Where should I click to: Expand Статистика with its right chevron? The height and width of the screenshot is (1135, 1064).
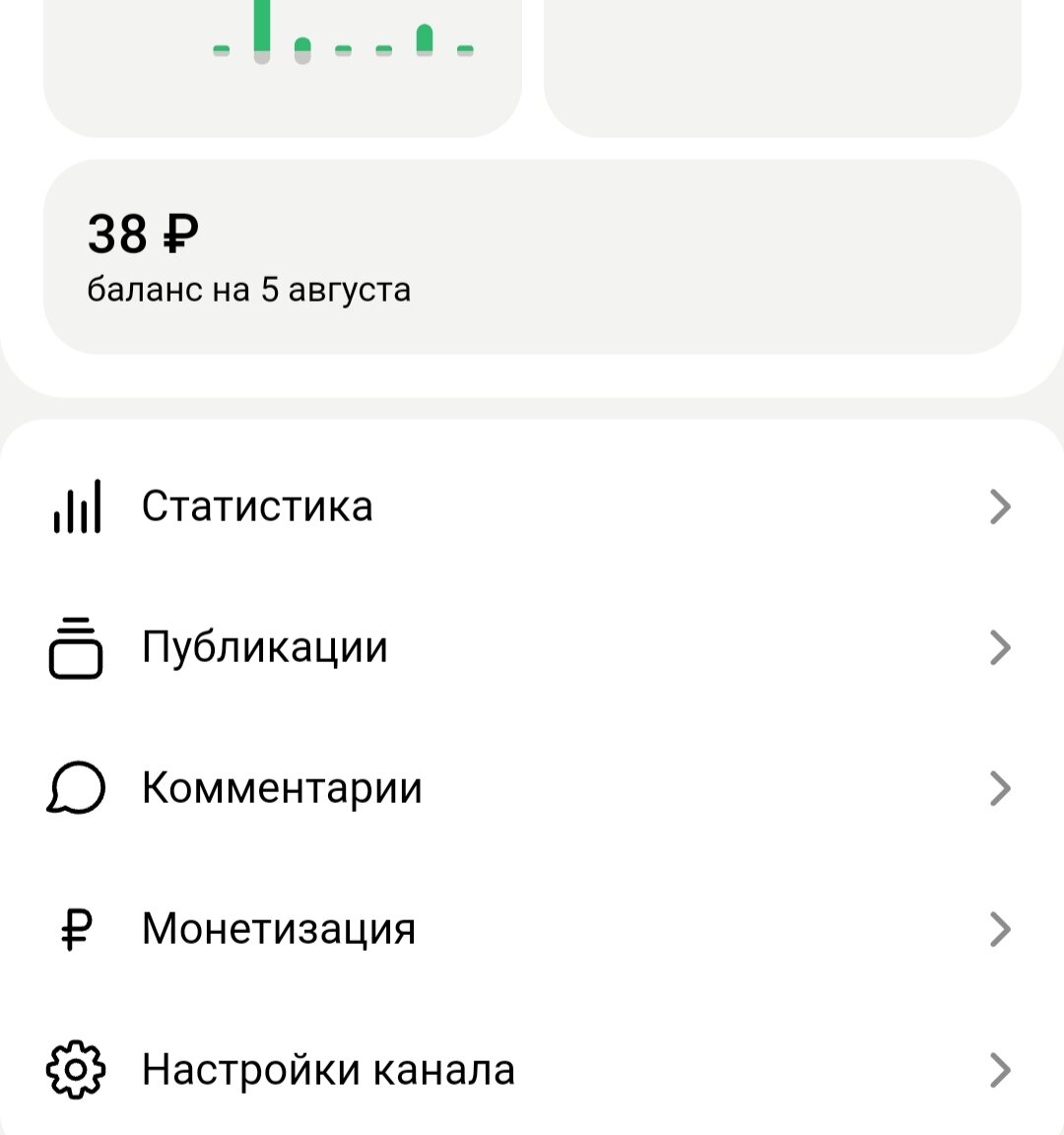point(1003,506)
